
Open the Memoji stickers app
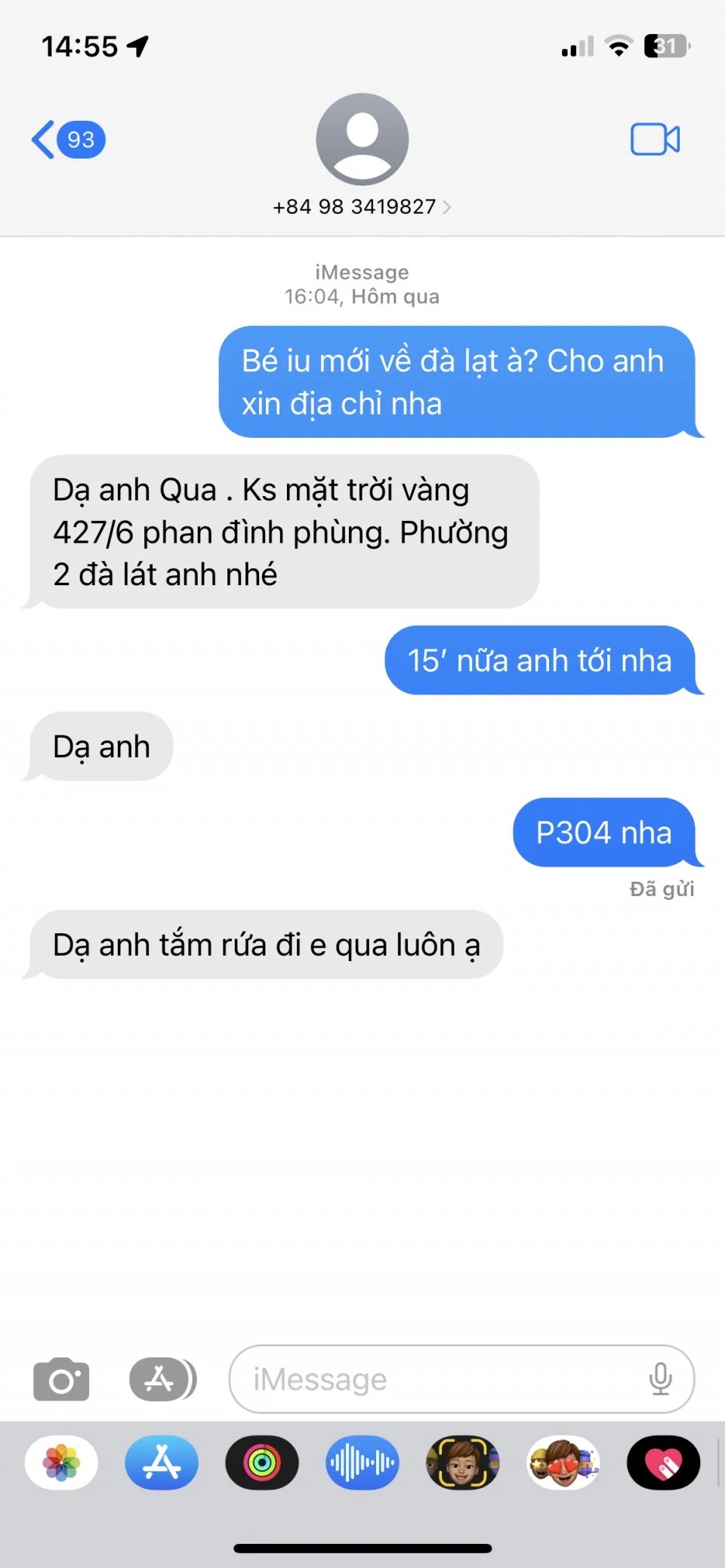563,1462
